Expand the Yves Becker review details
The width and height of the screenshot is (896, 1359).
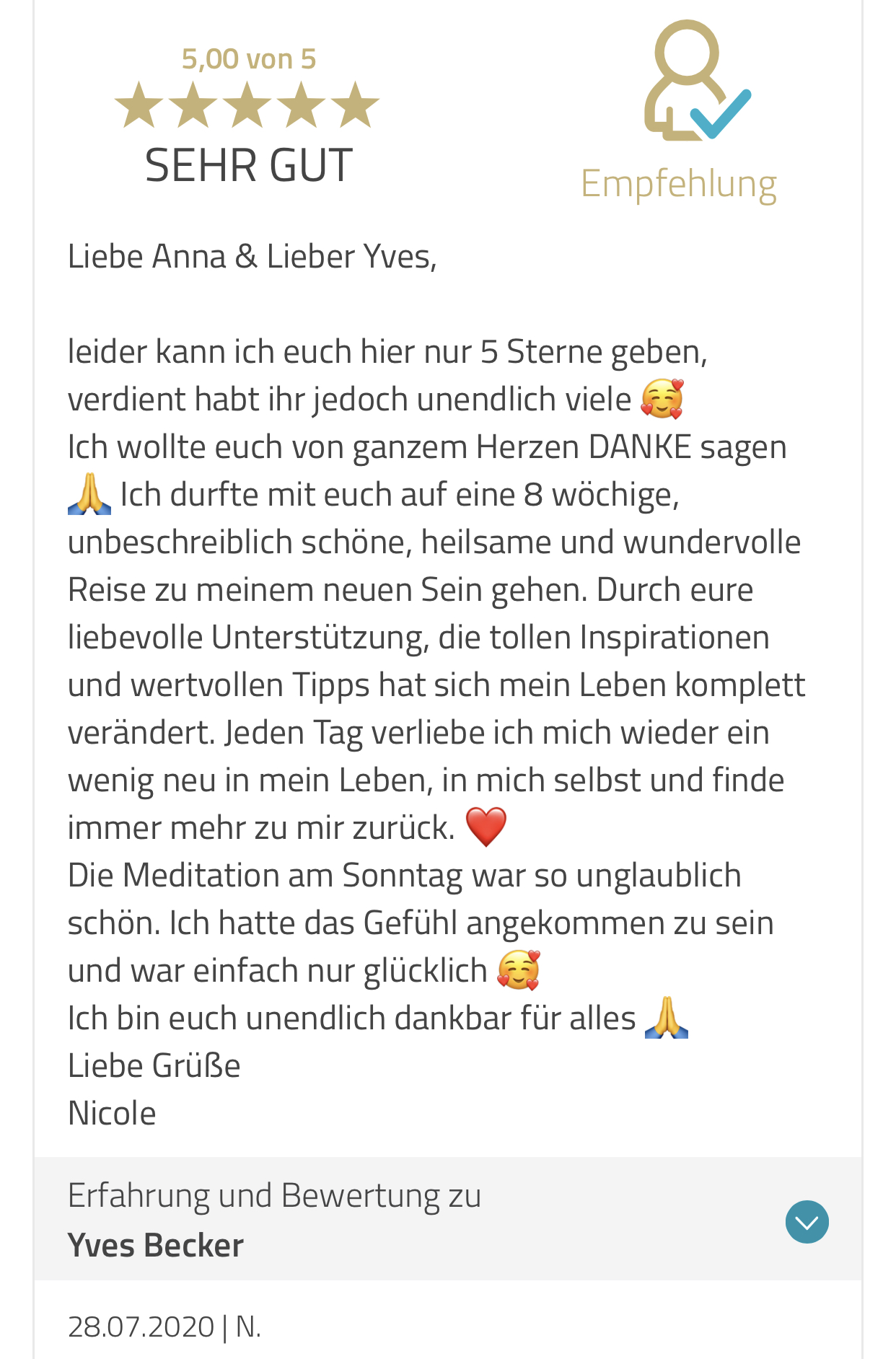tap(807, 1222)
